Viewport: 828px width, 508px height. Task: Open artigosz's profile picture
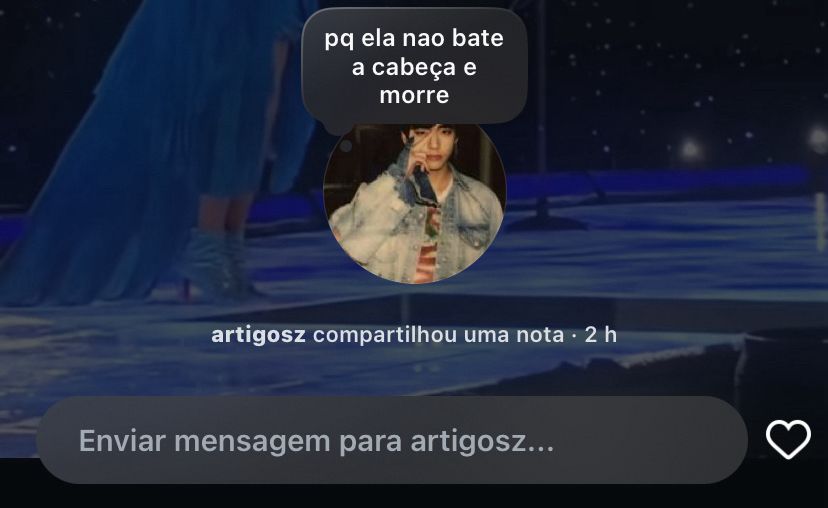pyautogui.click(x=414, y=203)
